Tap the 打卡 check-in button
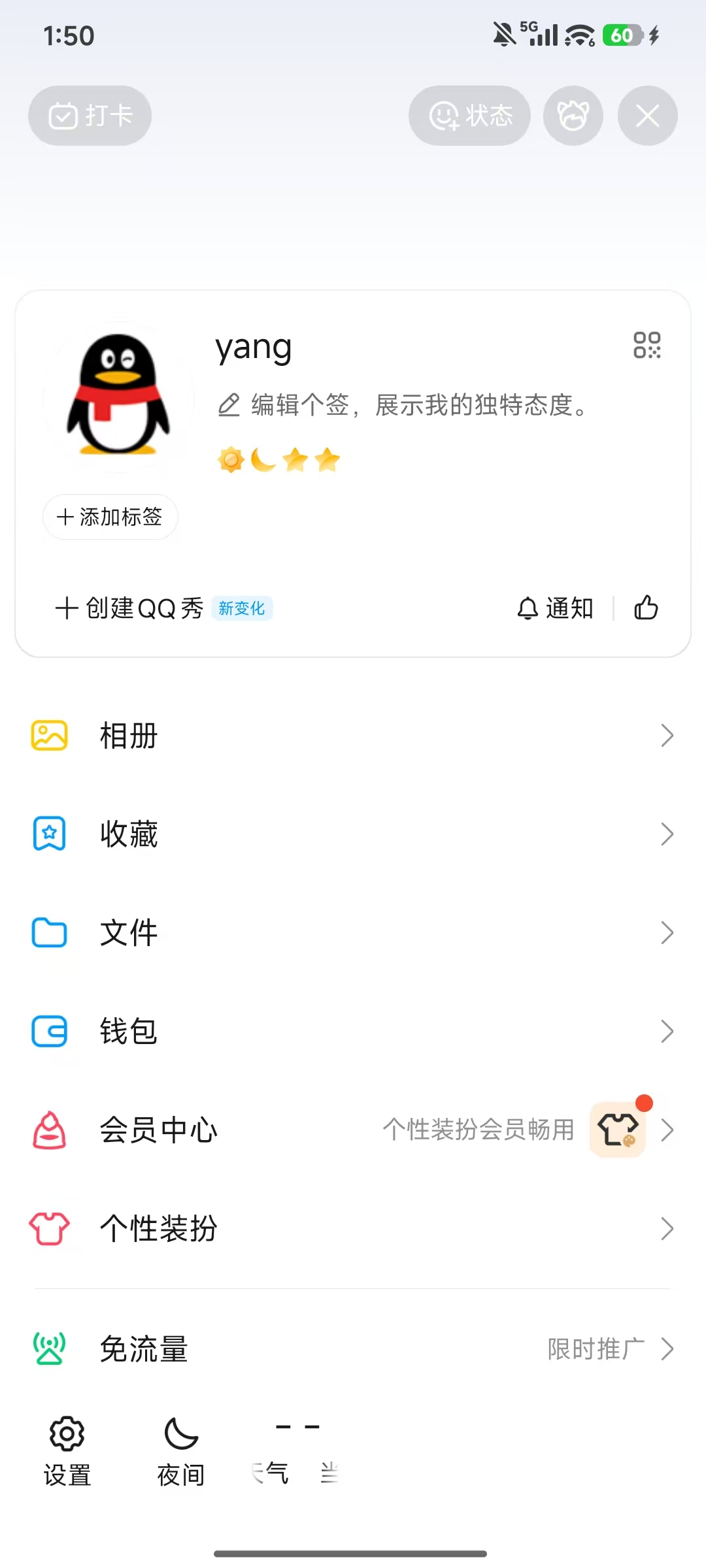 (x=90, y=116)
